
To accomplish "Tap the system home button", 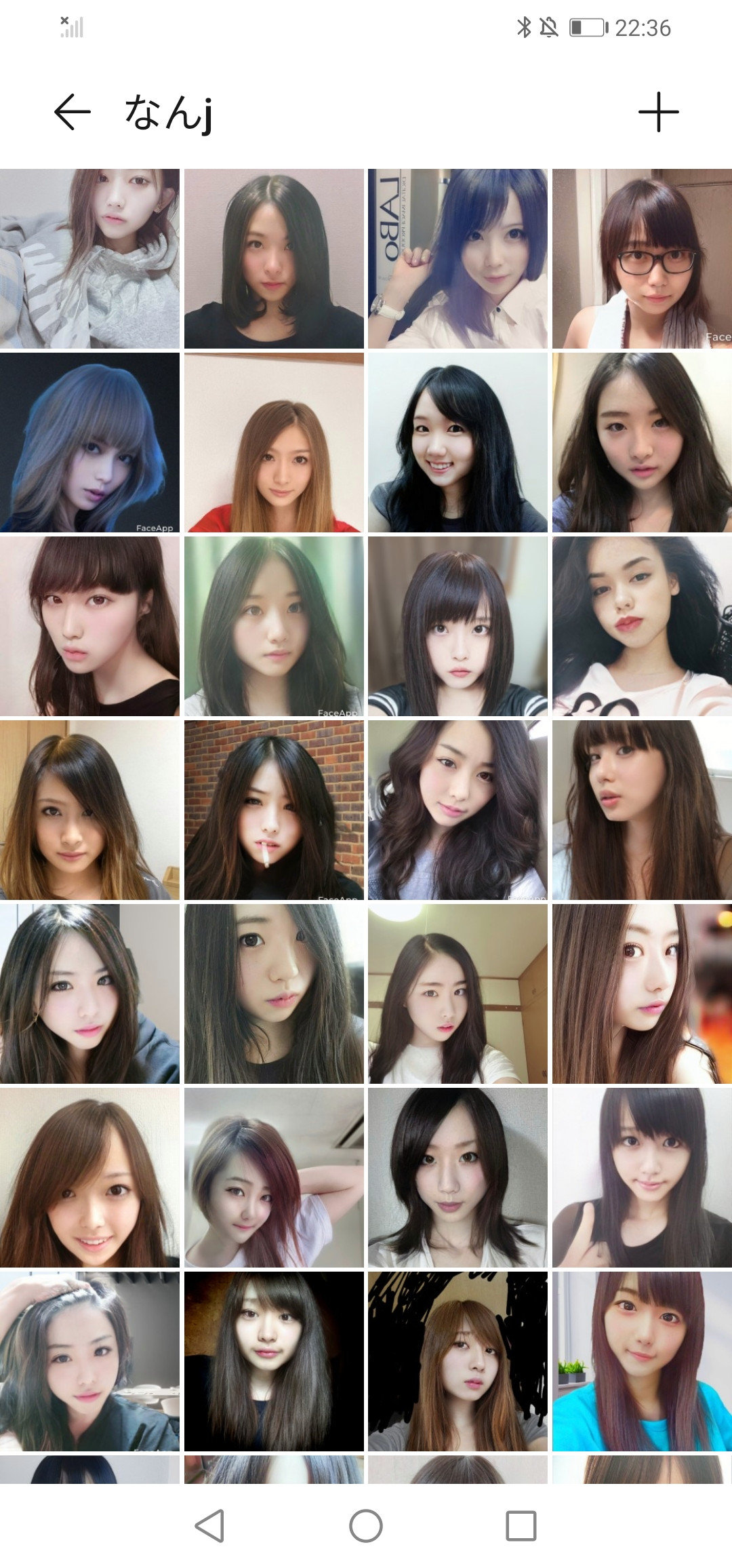I will [x=366, y=1526].
